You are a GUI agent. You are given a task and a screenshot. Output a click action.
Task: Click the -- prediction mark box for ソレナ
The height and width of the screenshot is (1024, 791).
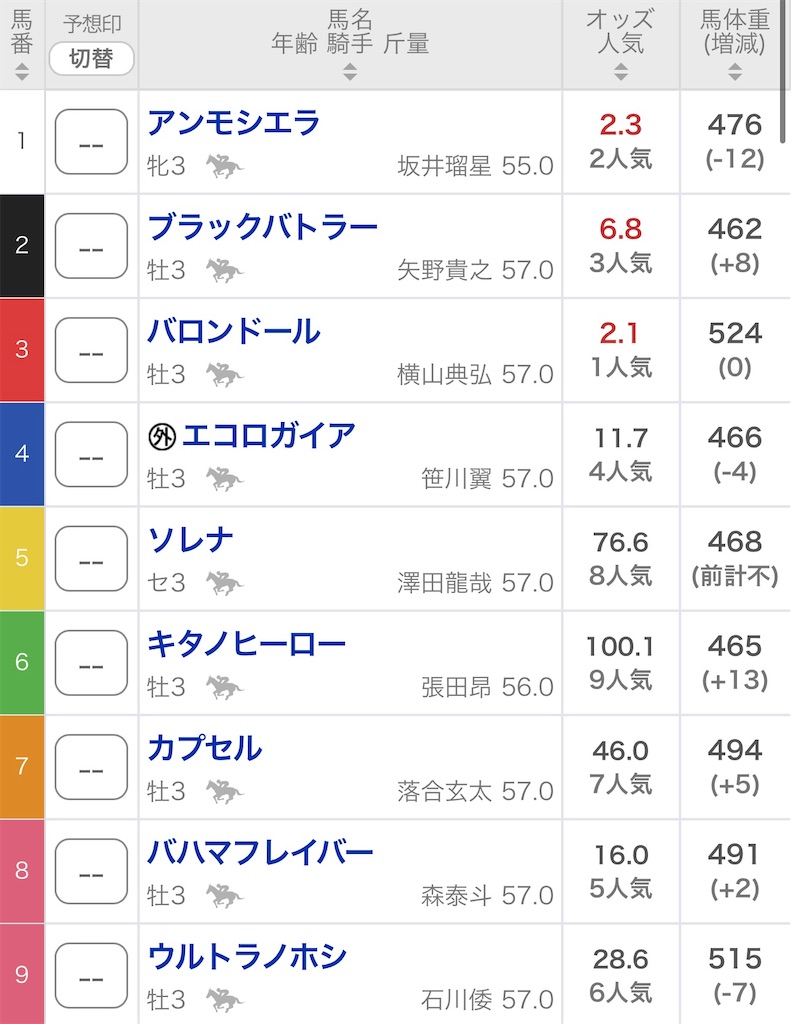tap(91, 558)
